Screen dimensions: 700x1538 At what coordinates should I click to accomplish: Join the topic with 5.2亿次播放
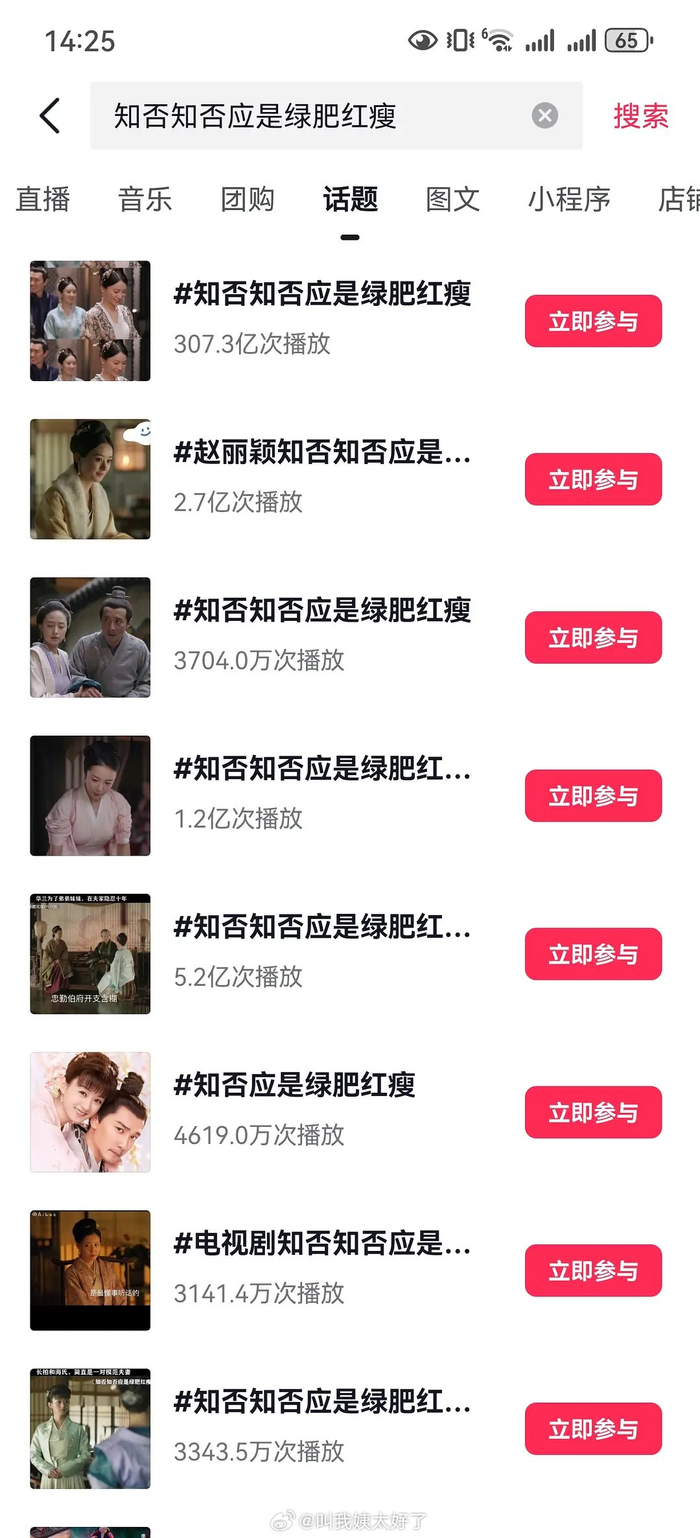click(593, 954)
